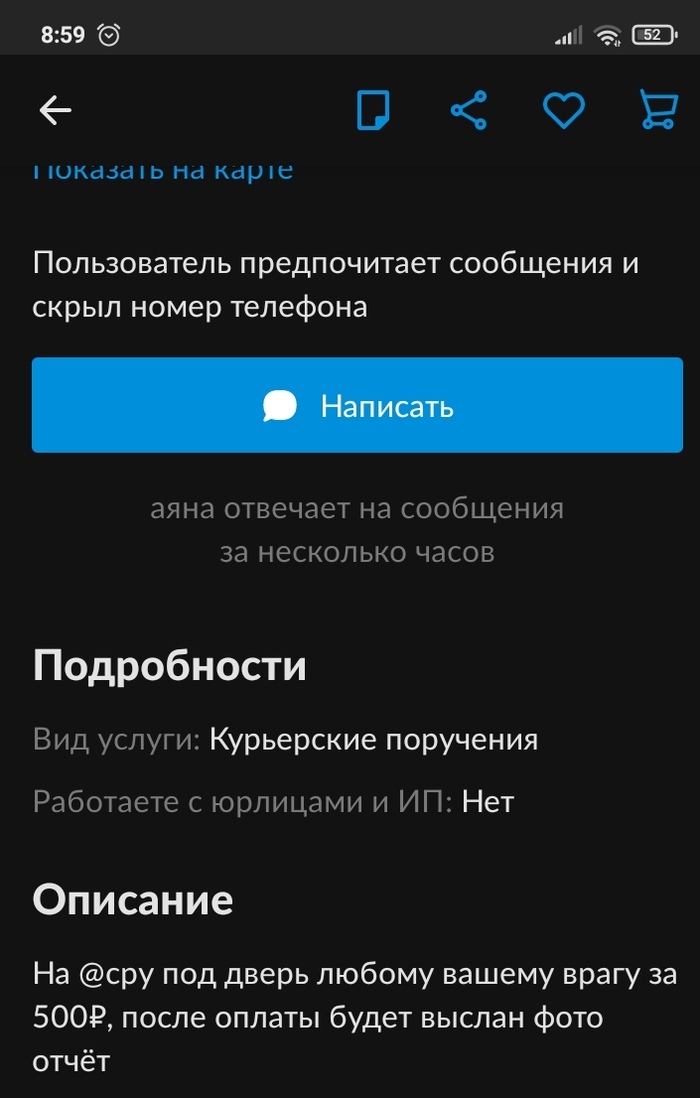Image resolution: width=700 pixels, height=1098 pixels.
Task: Tap the Написать message button
Action: point(357,406)
